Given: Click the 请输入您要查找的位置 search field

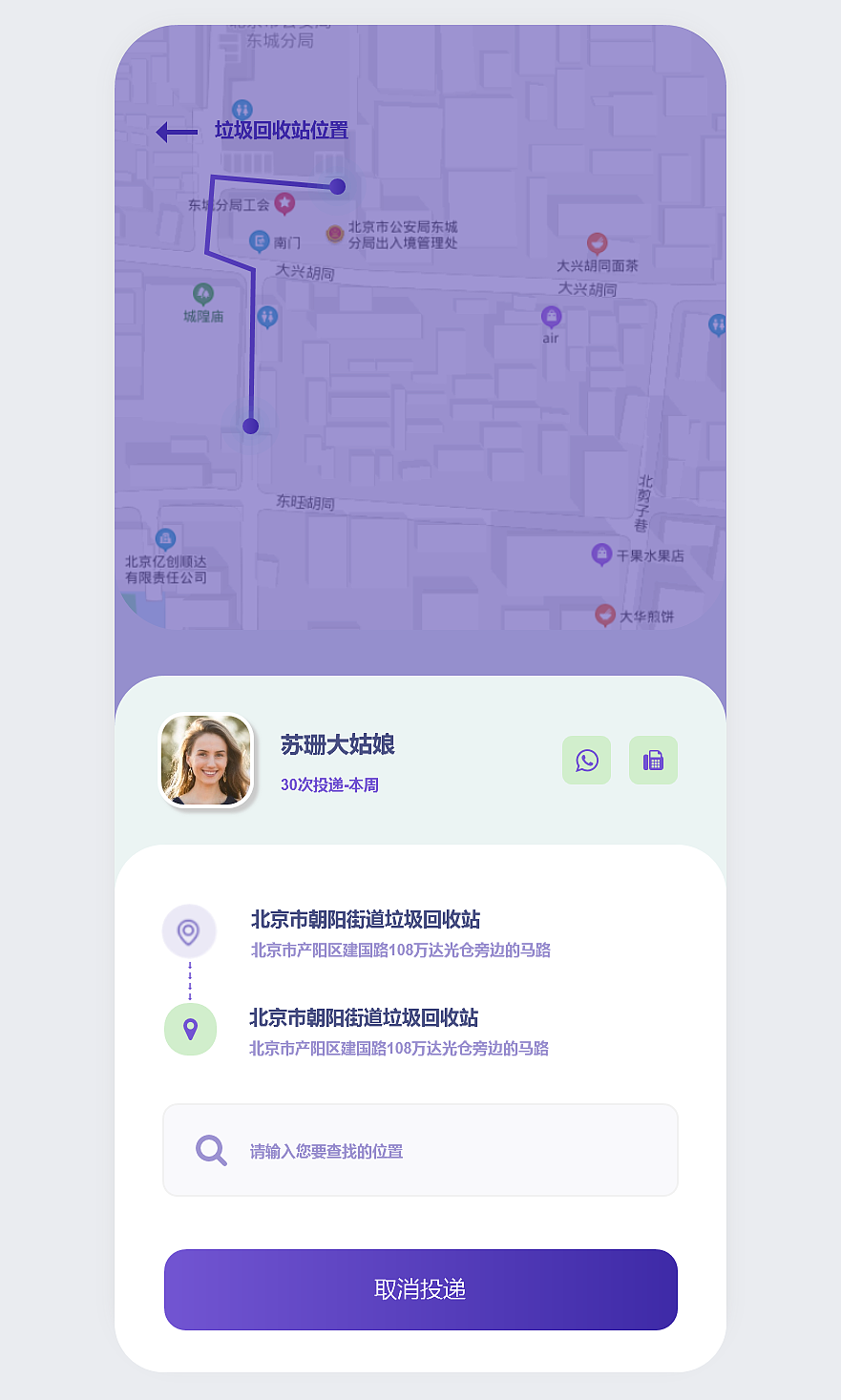Looking at the screenshot, I should pos(420,1149).
